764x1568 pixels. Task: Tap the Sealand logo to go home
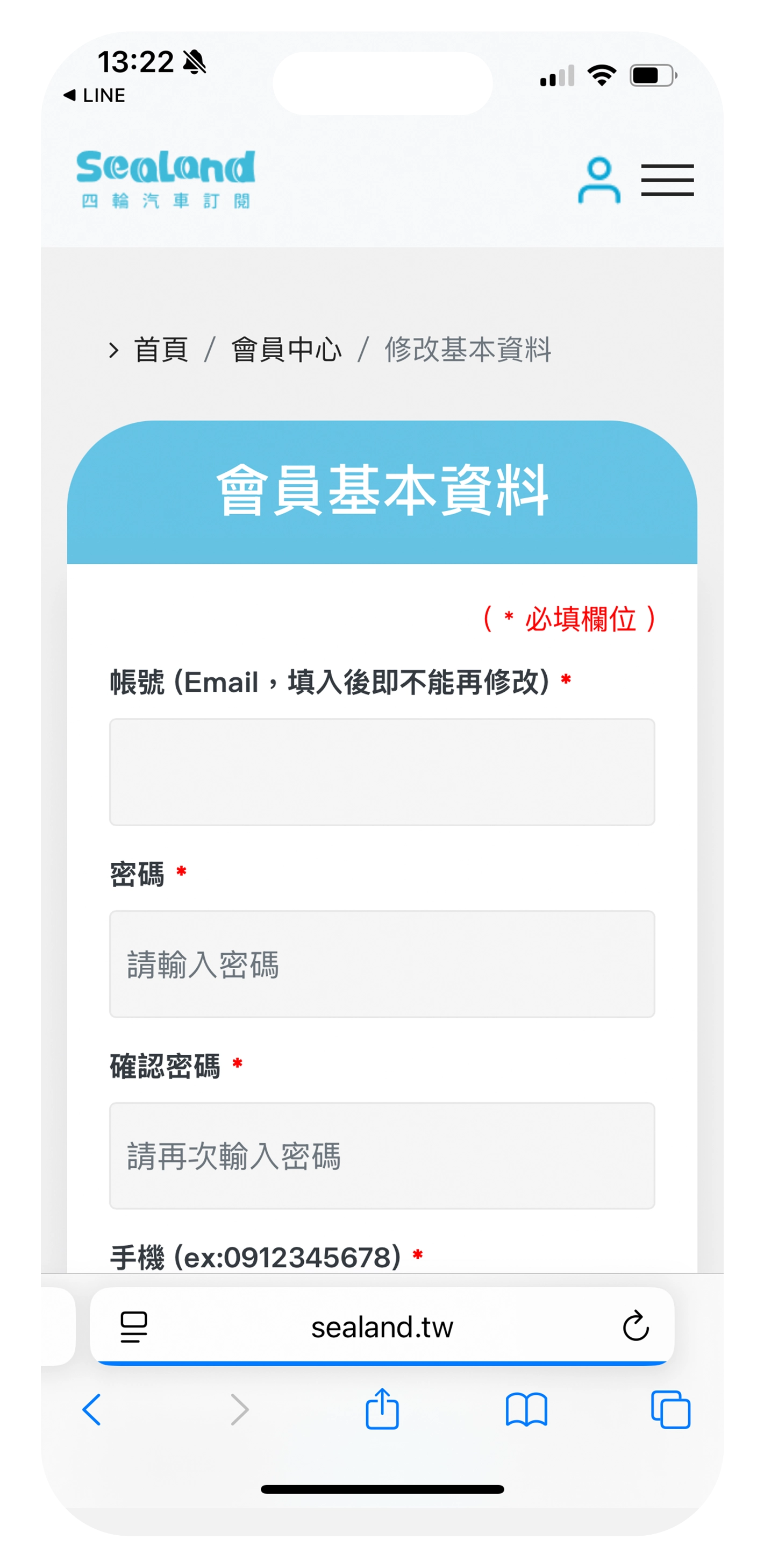[x=166, y=179]
